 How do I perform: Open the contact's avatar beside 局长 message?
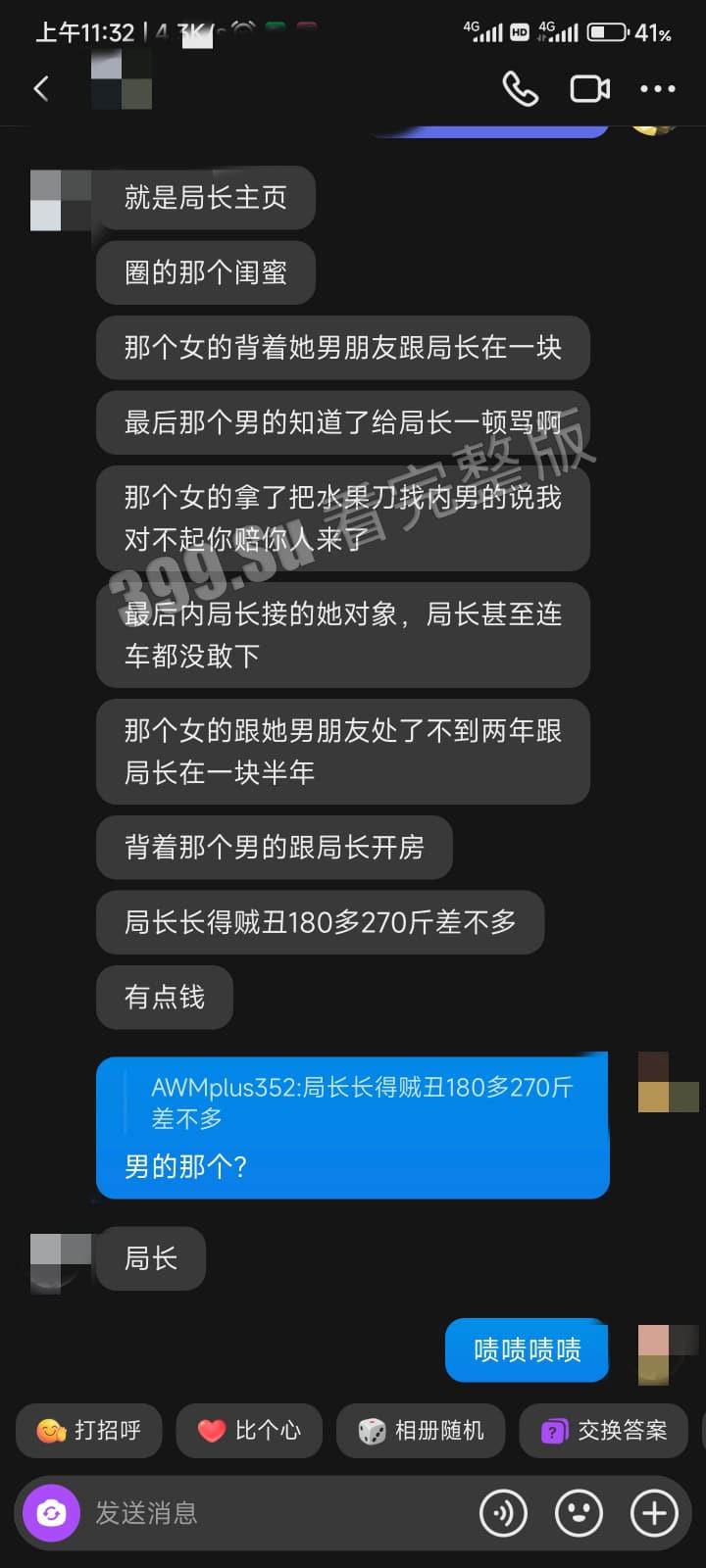60,1263
